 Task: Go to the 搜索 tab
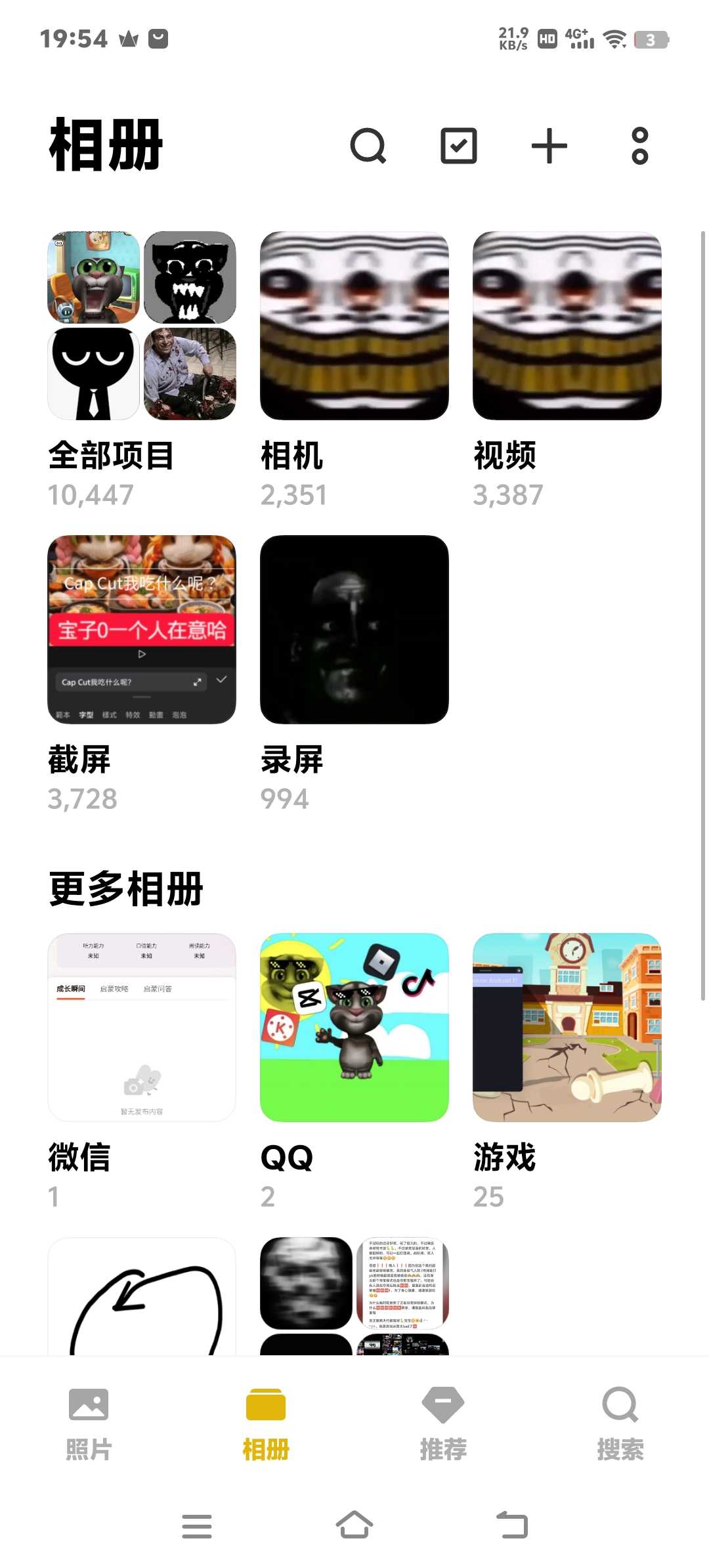pyautogui.click(x=620, y=1423)
